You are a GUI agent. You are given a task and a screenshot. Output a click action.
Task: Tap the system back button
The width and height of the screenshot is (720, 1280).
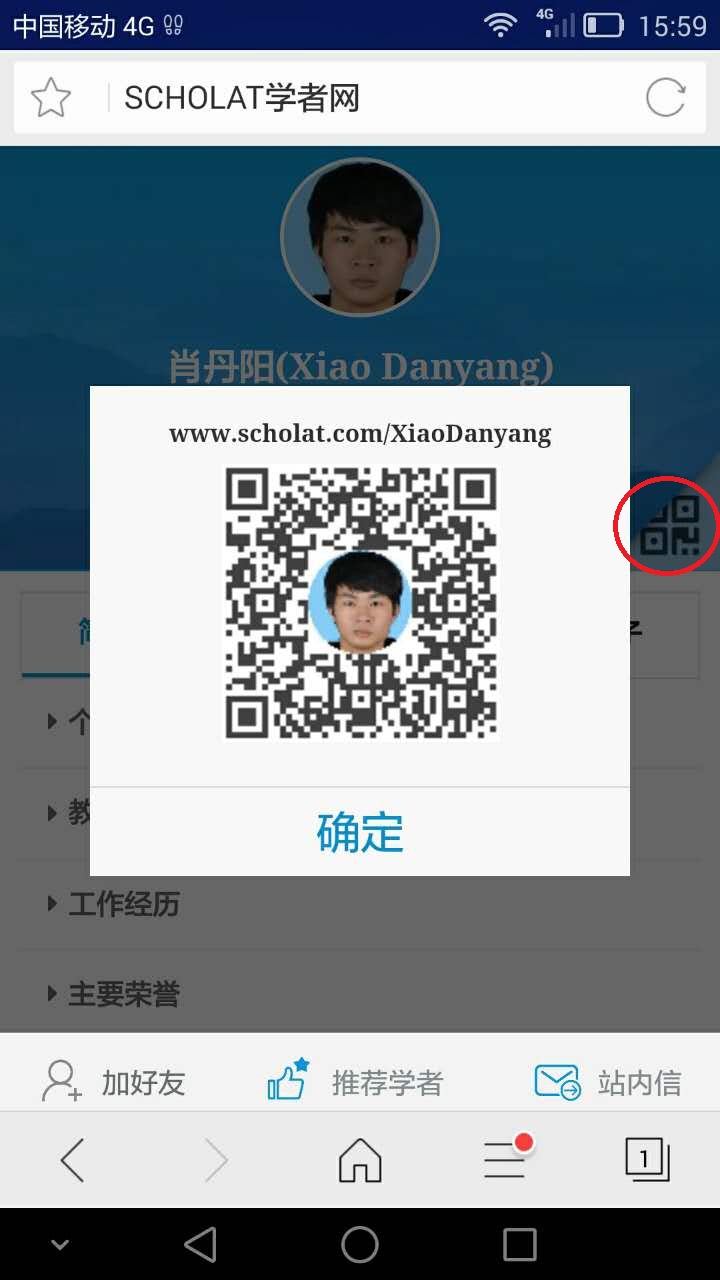coord(201,1245)
